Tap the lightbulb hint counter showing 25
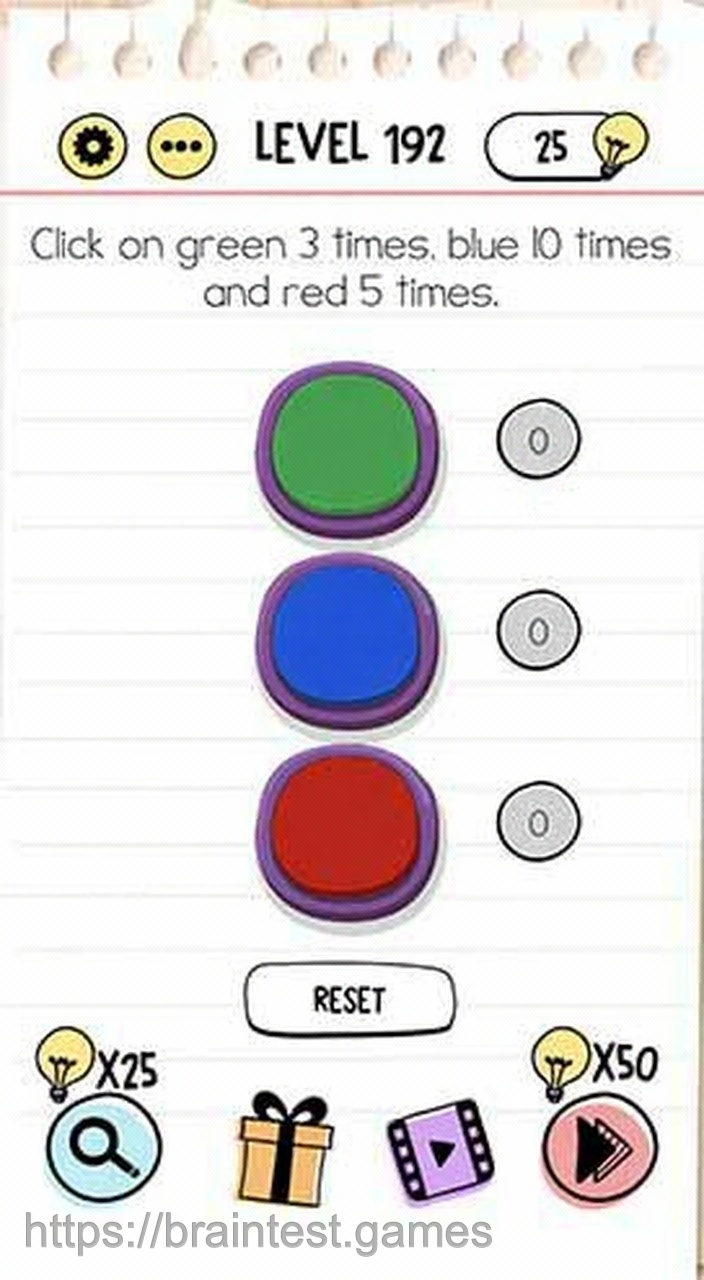The image size is (704, 1280). pos(565,147)
